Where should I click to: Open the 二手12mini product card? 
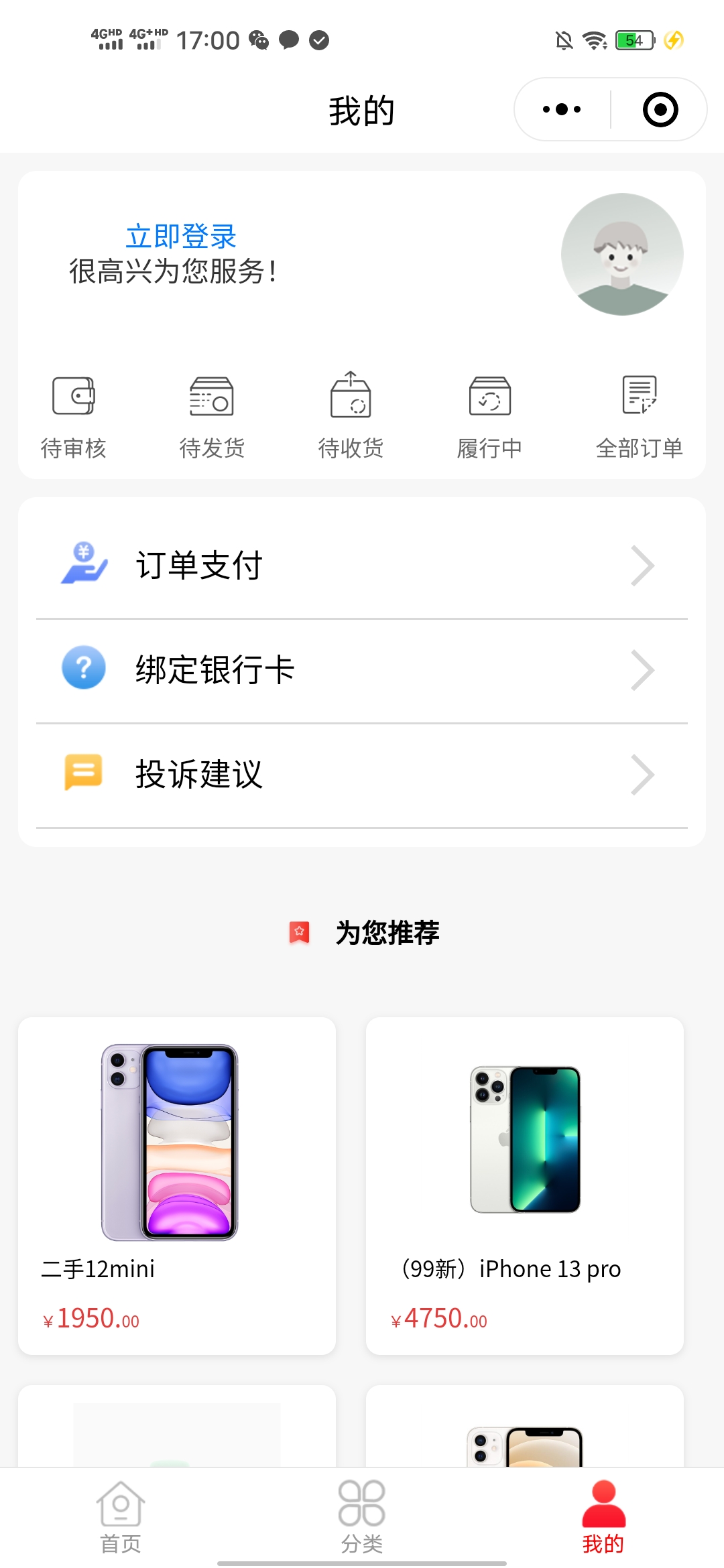click(x=177, y=1185)
